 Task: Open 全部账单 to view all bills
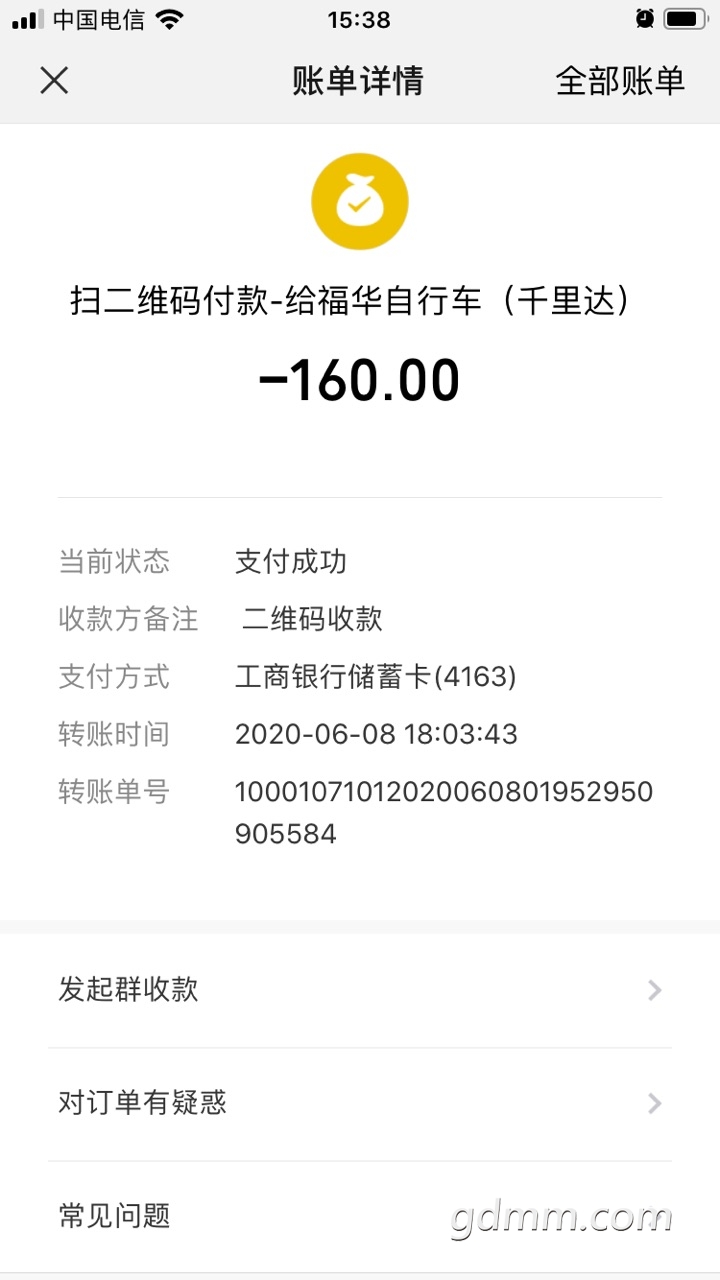620,81
